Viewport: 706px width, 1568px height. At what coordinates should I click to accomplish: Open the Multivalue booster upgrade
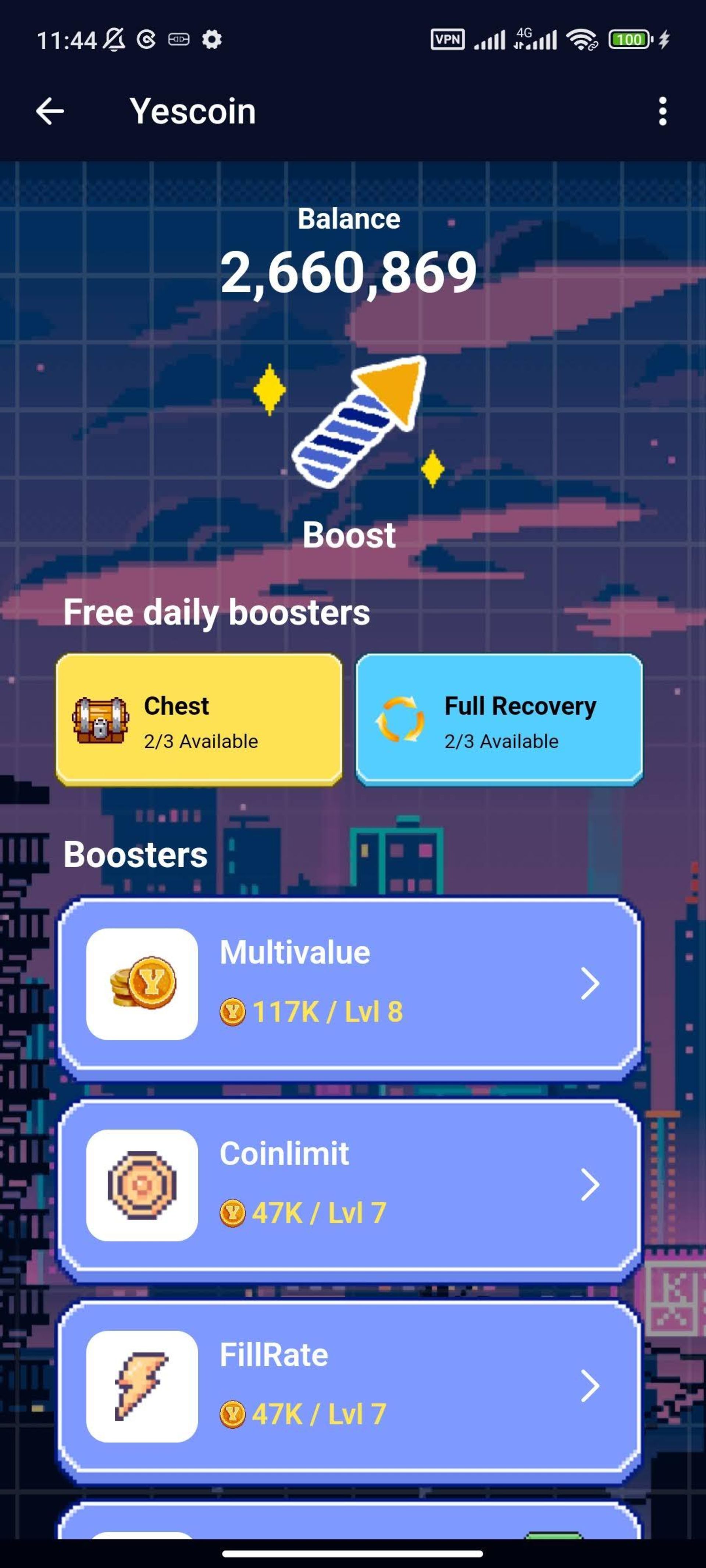click(x=349, y=984)
